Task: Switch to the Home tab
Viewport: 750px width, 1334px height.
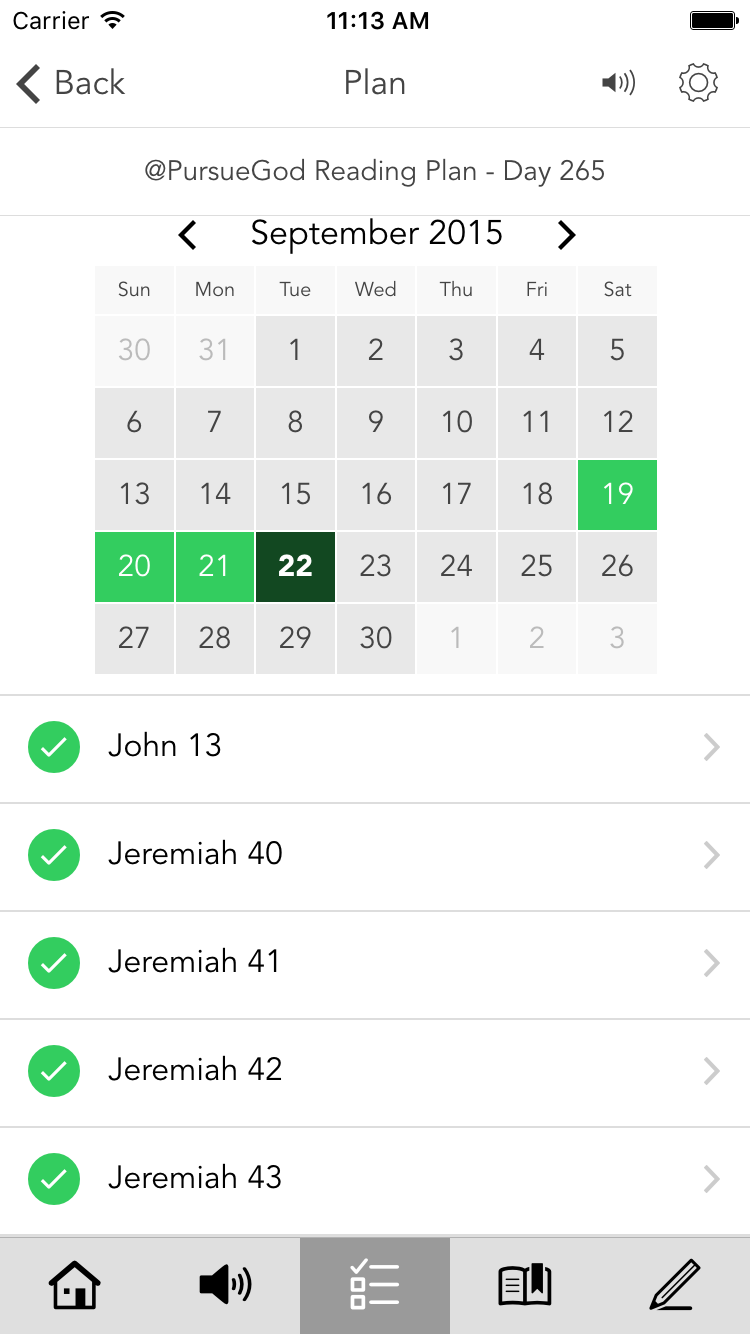Action: click(x=75, y=1285)
